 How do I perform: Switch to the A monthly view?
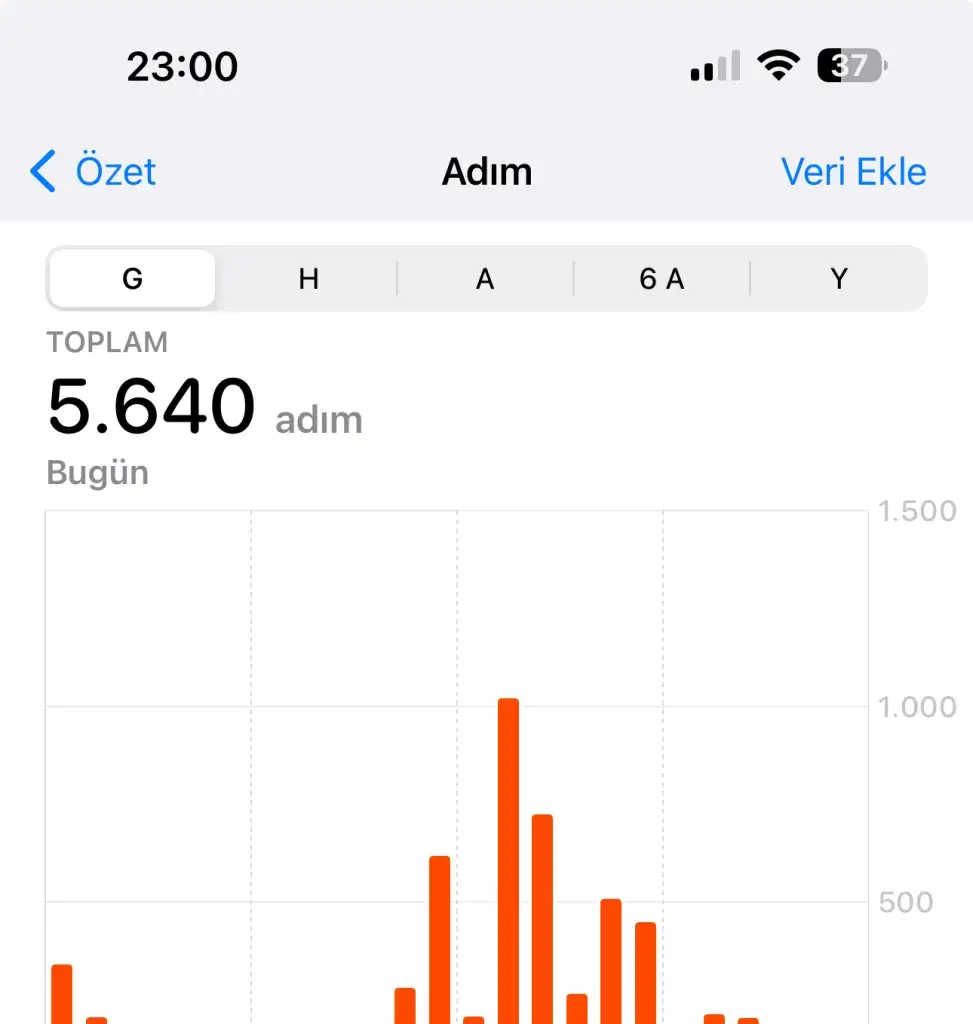pos(485,279)
